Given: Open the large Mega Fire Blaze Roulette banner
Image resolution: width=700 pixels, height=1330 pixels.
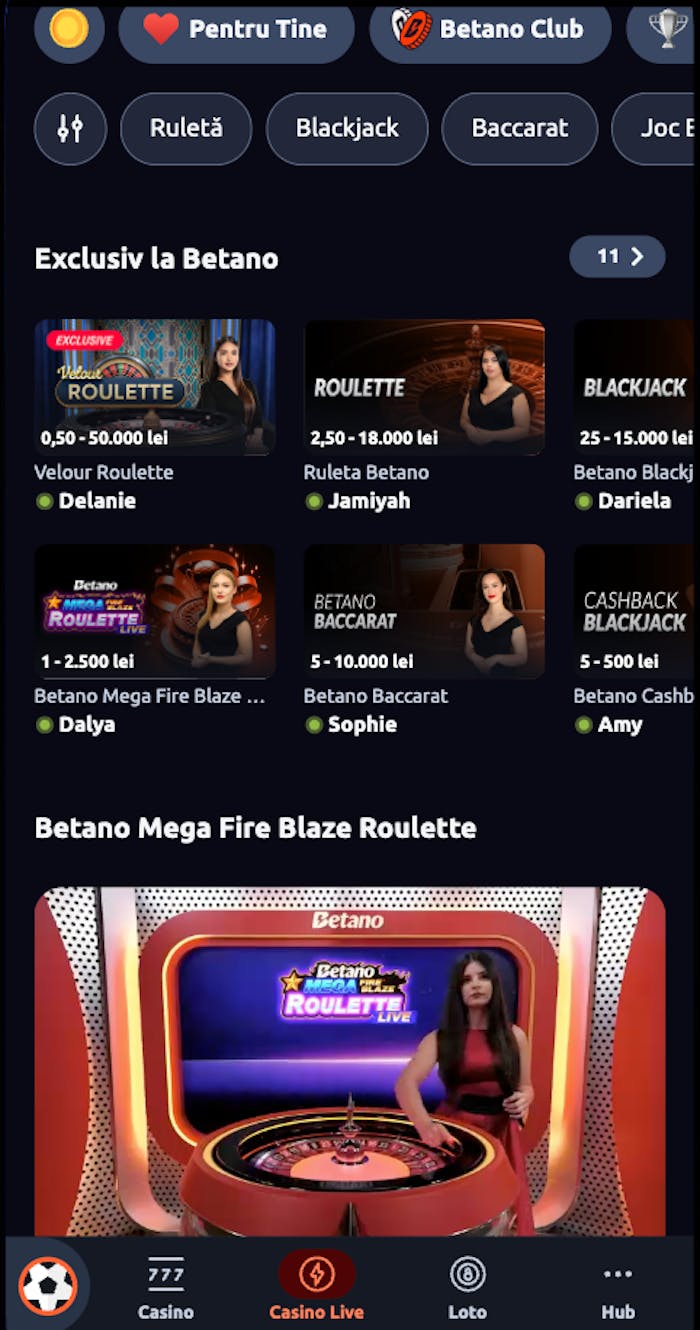Looking at the screenshot, I should 350,1060.
